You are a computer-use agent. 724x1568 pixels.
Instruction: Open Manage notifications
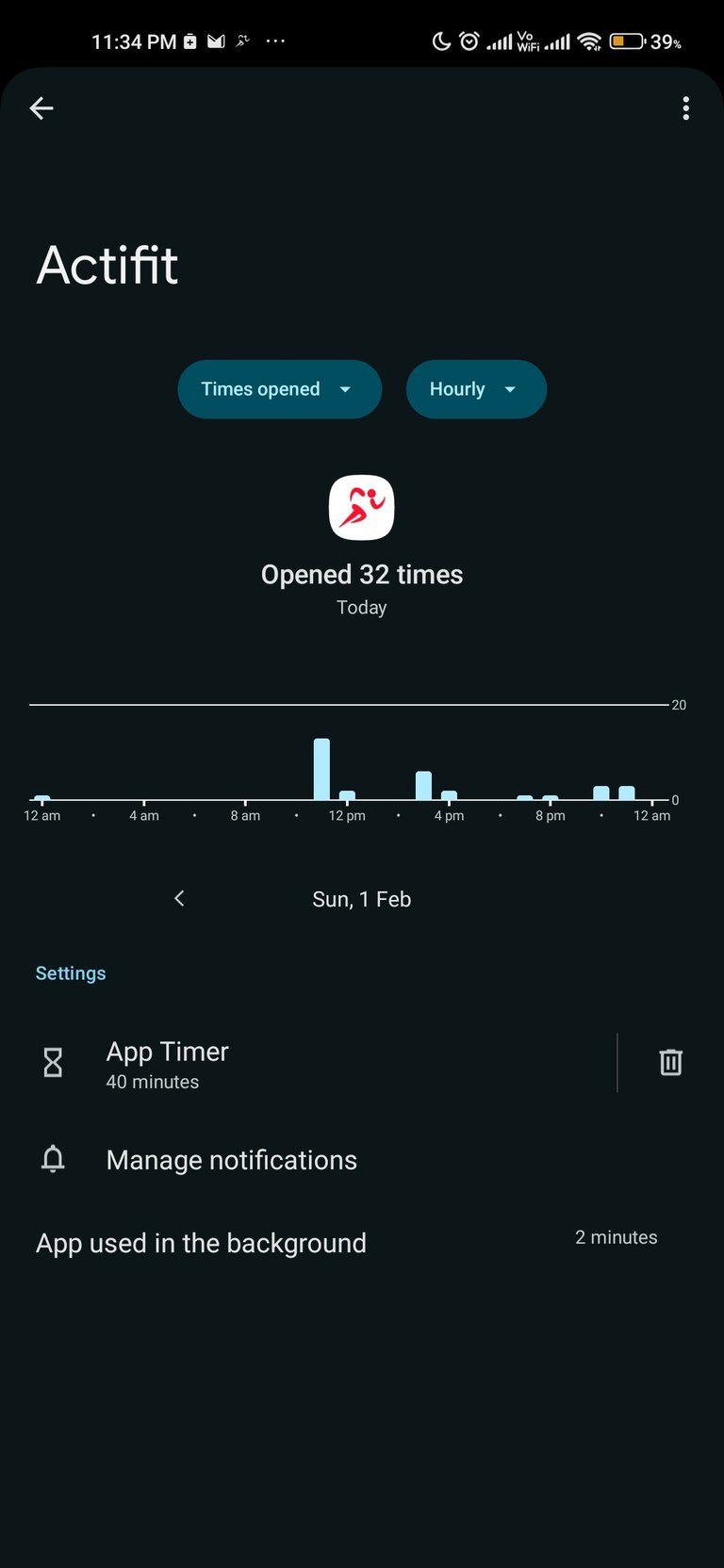pos(231,1160)
